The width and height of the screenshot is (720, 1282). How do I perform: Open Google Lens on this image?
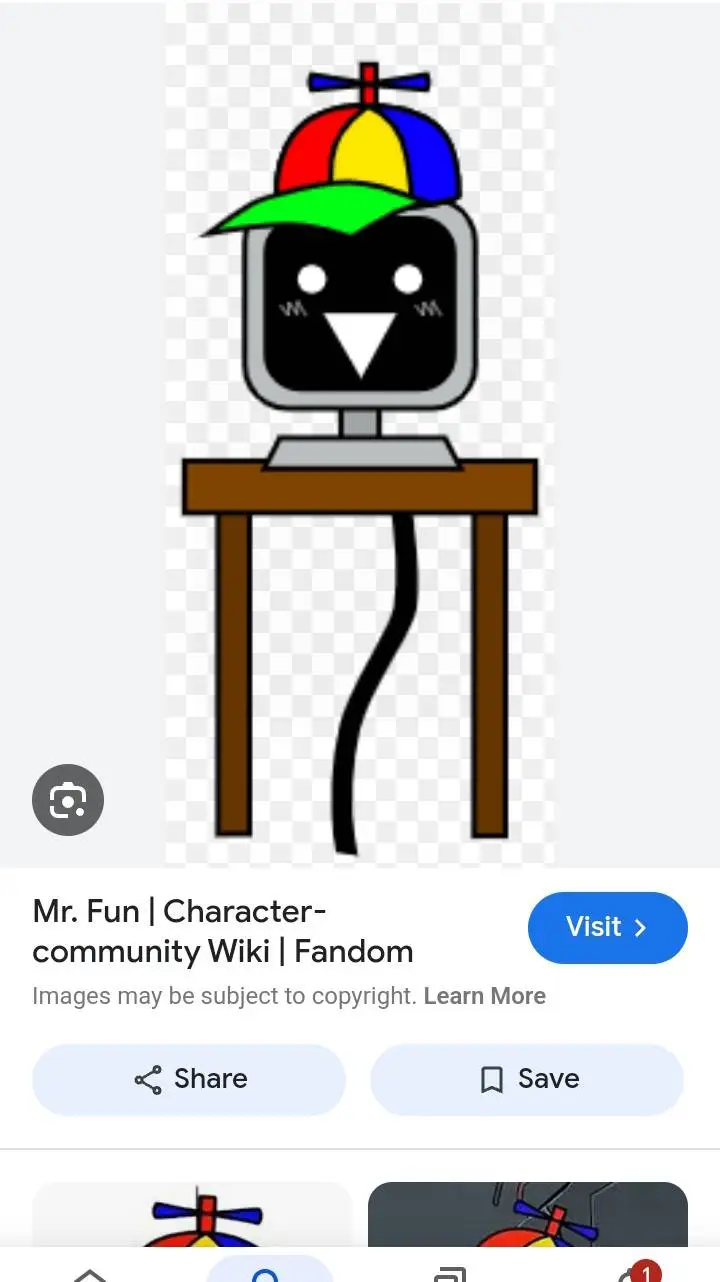pyautogui.click(x=68, y=800)
